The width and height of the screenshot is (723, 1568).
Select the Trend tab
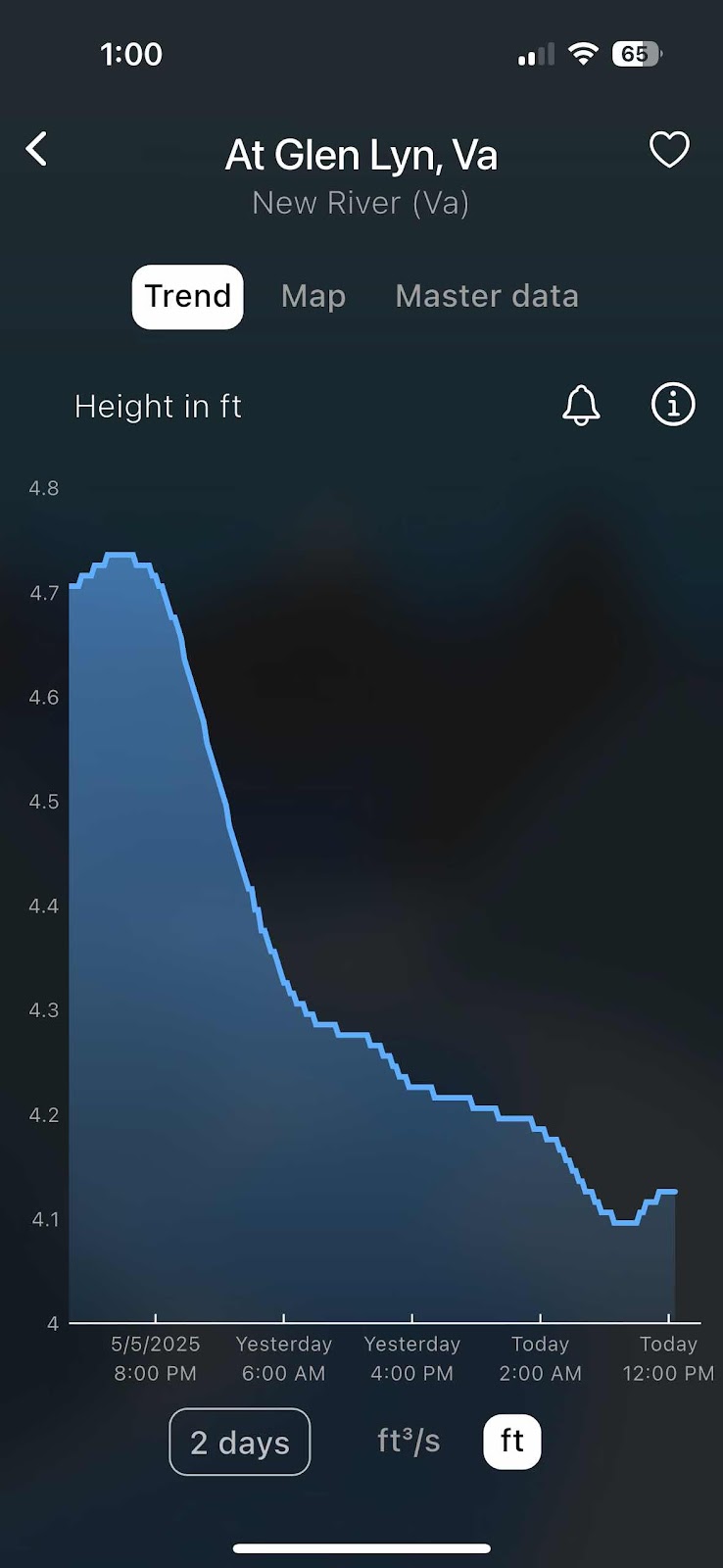click(188, 297)
